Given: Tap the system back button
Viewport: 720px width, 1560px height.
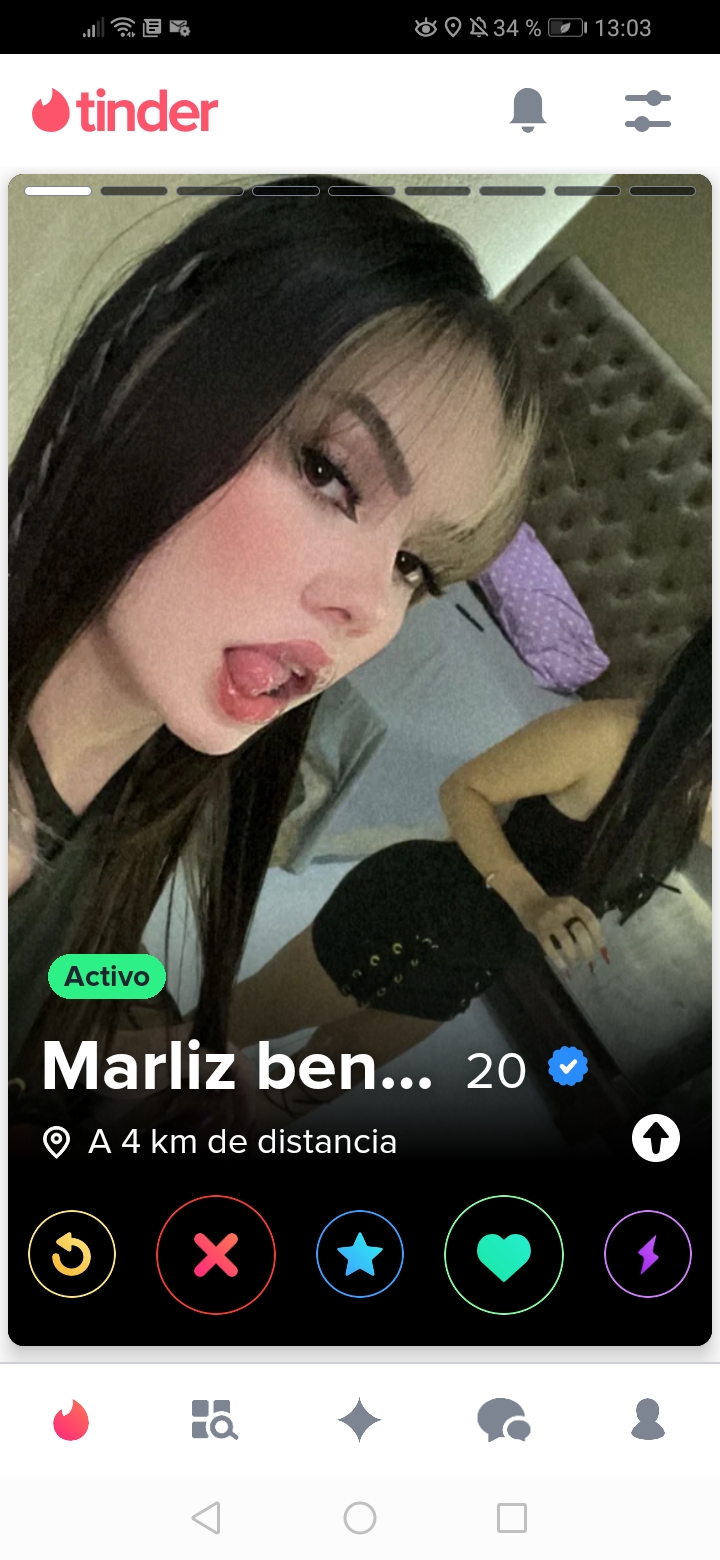Looking at the screenshot, I should [x=206, y=1518].
